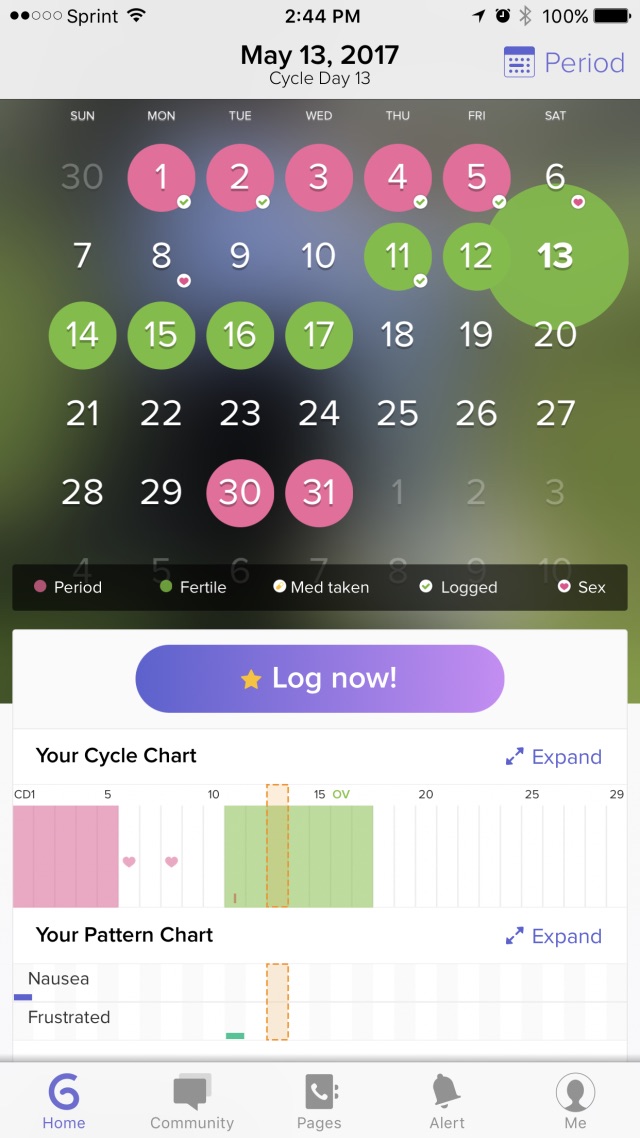Expand Your Cycle Chart

click(553, 757)
